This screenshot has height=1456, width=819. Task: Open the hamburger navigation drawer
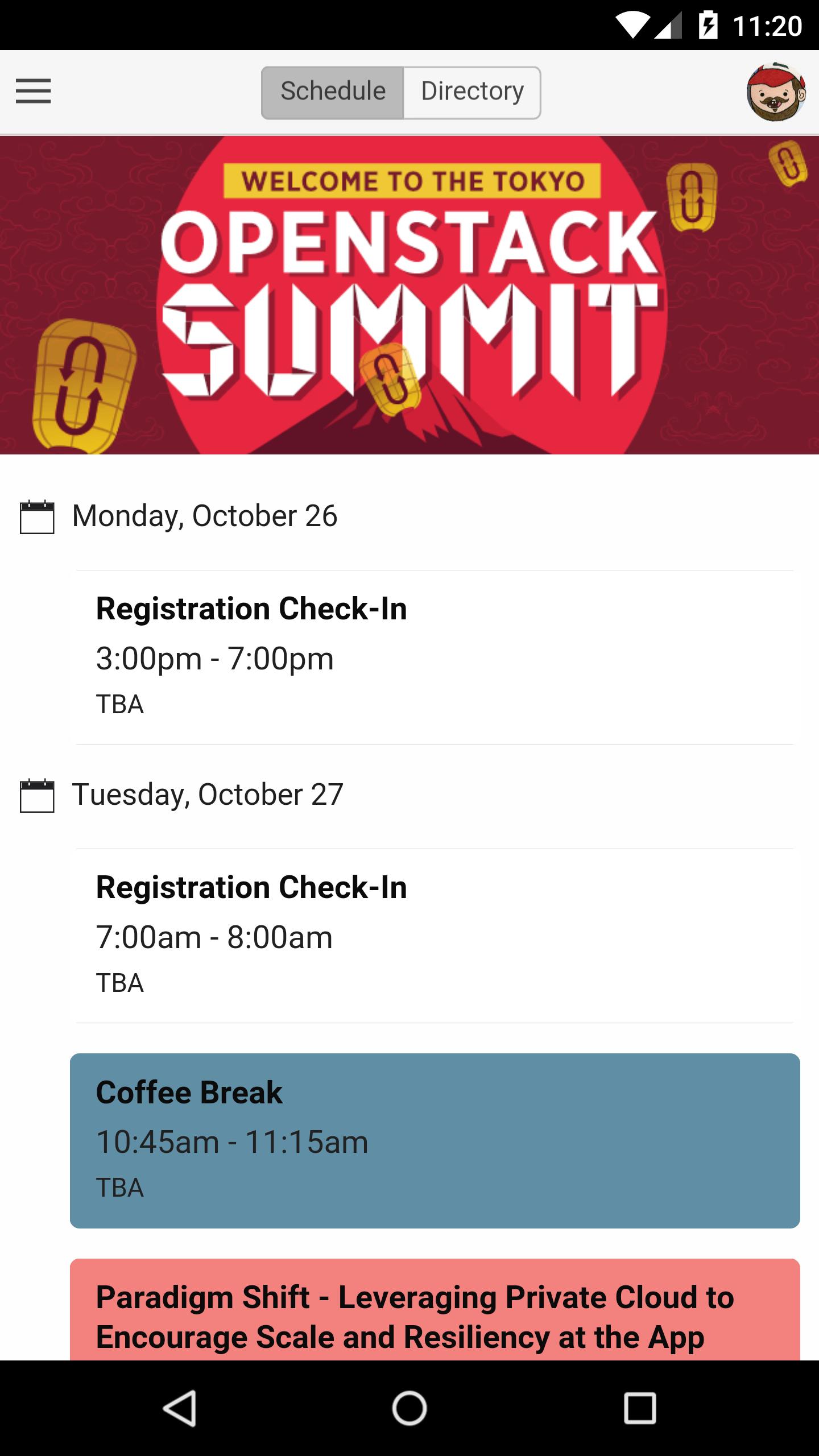click(33, 91)
